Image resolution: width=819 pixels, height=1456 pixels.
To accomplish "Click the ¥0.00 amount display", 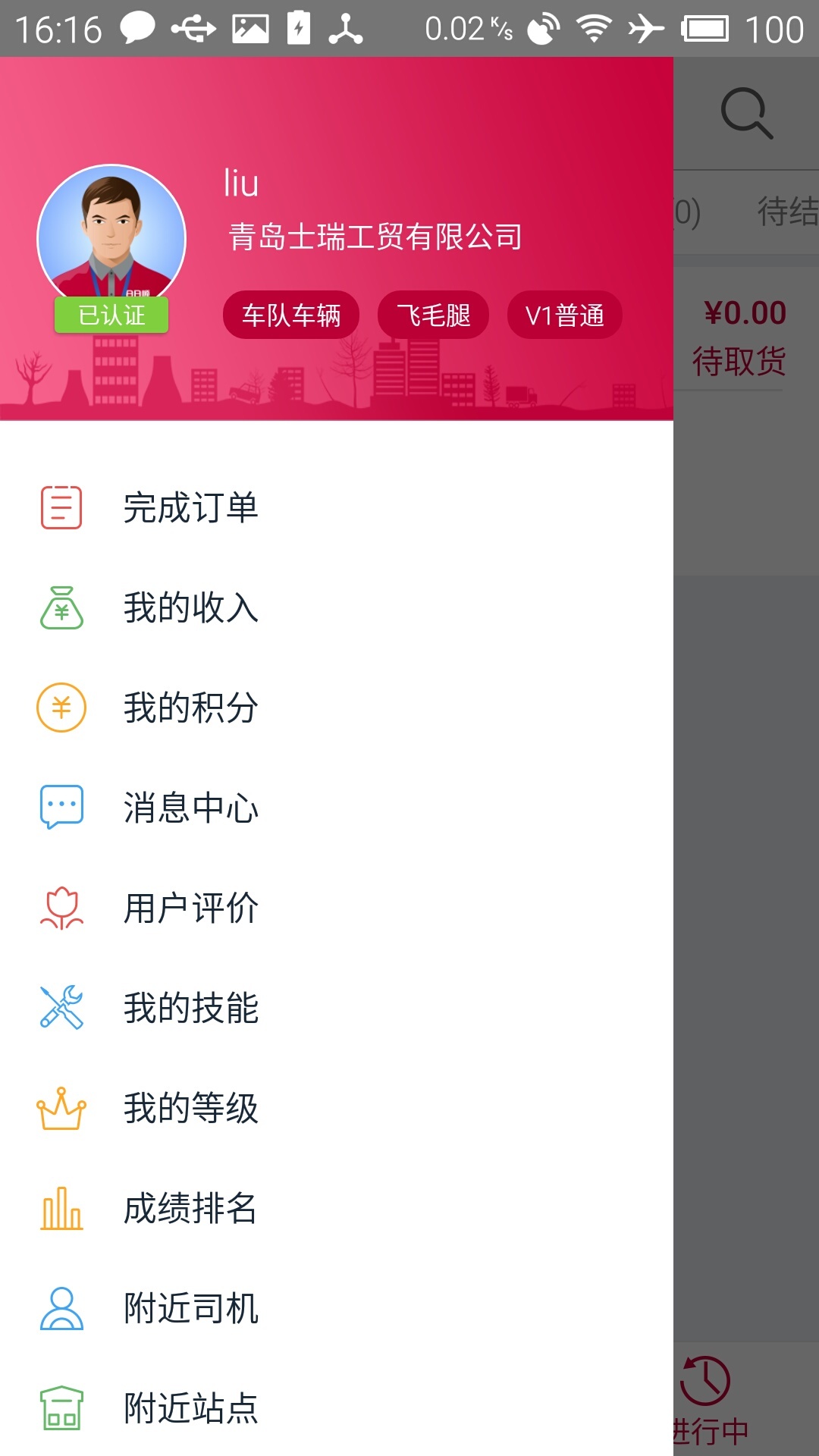I will (746, 311).
